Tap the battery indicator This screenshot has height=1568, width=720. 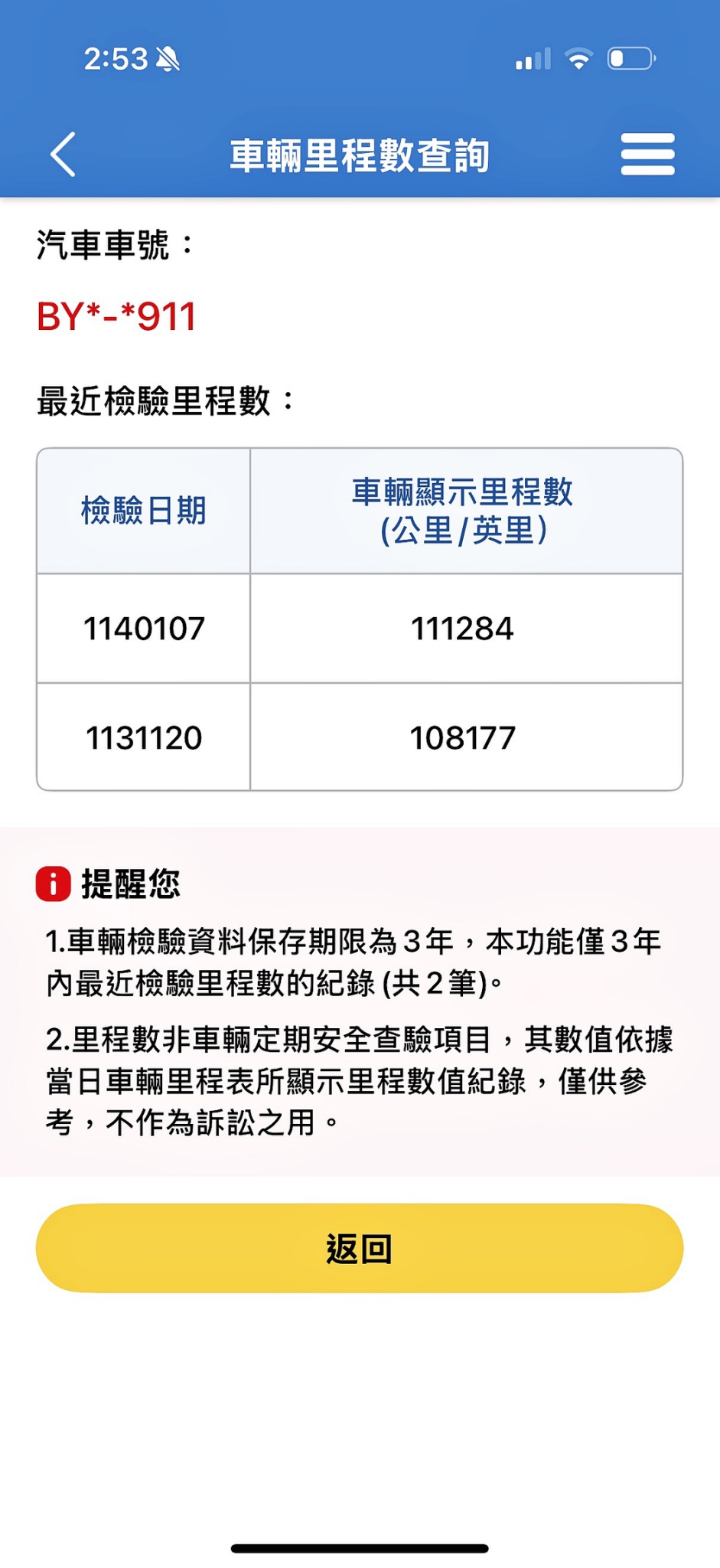point(629,57)
